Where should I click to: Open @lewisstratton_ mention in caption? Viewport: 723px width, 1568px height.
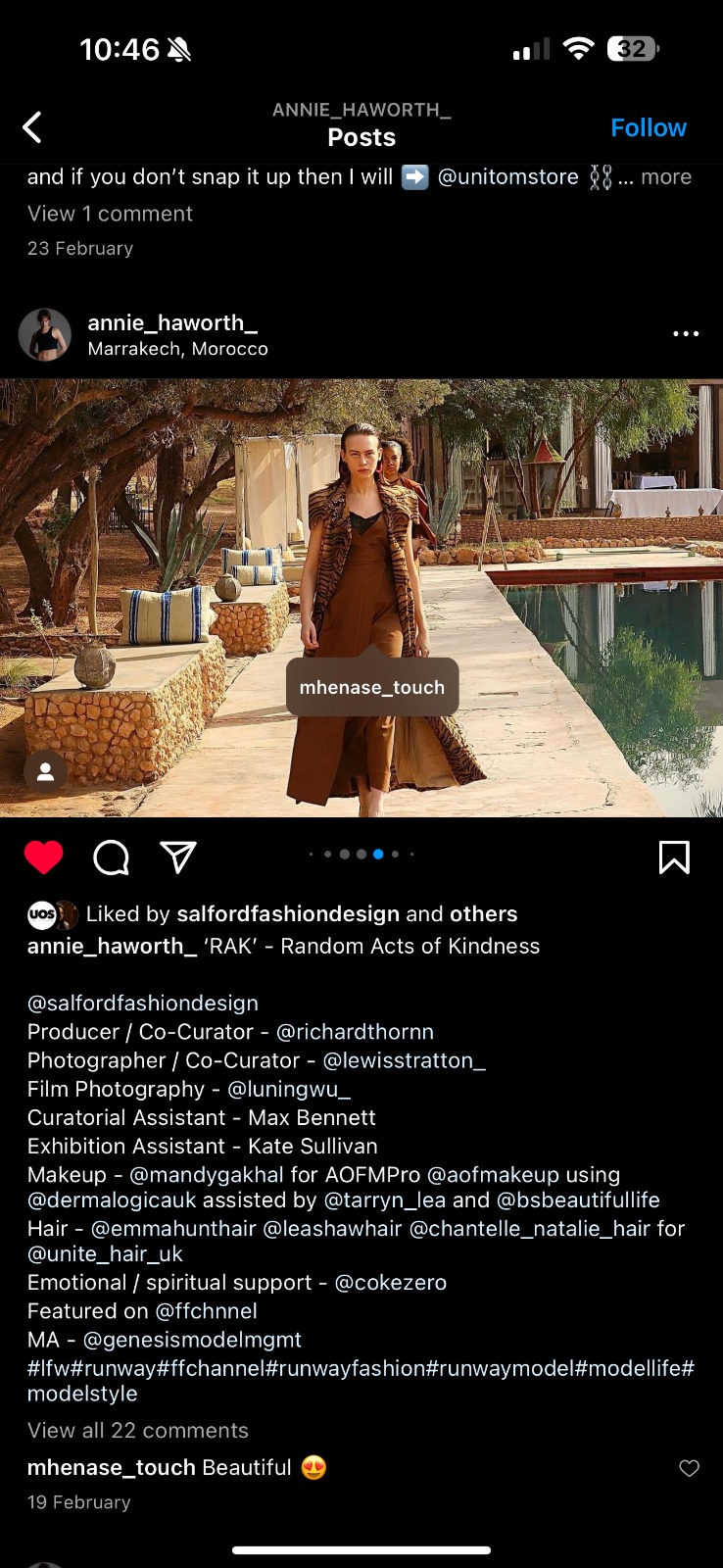[x=404, y=1060]
